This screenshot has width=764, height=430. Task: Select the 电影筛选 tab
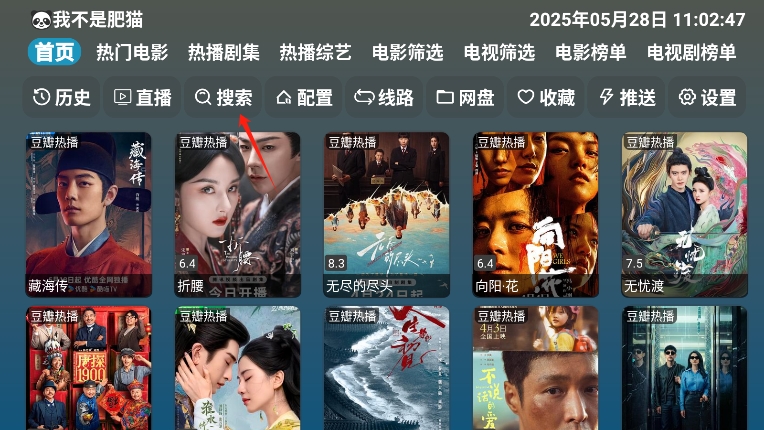point(407,53)
